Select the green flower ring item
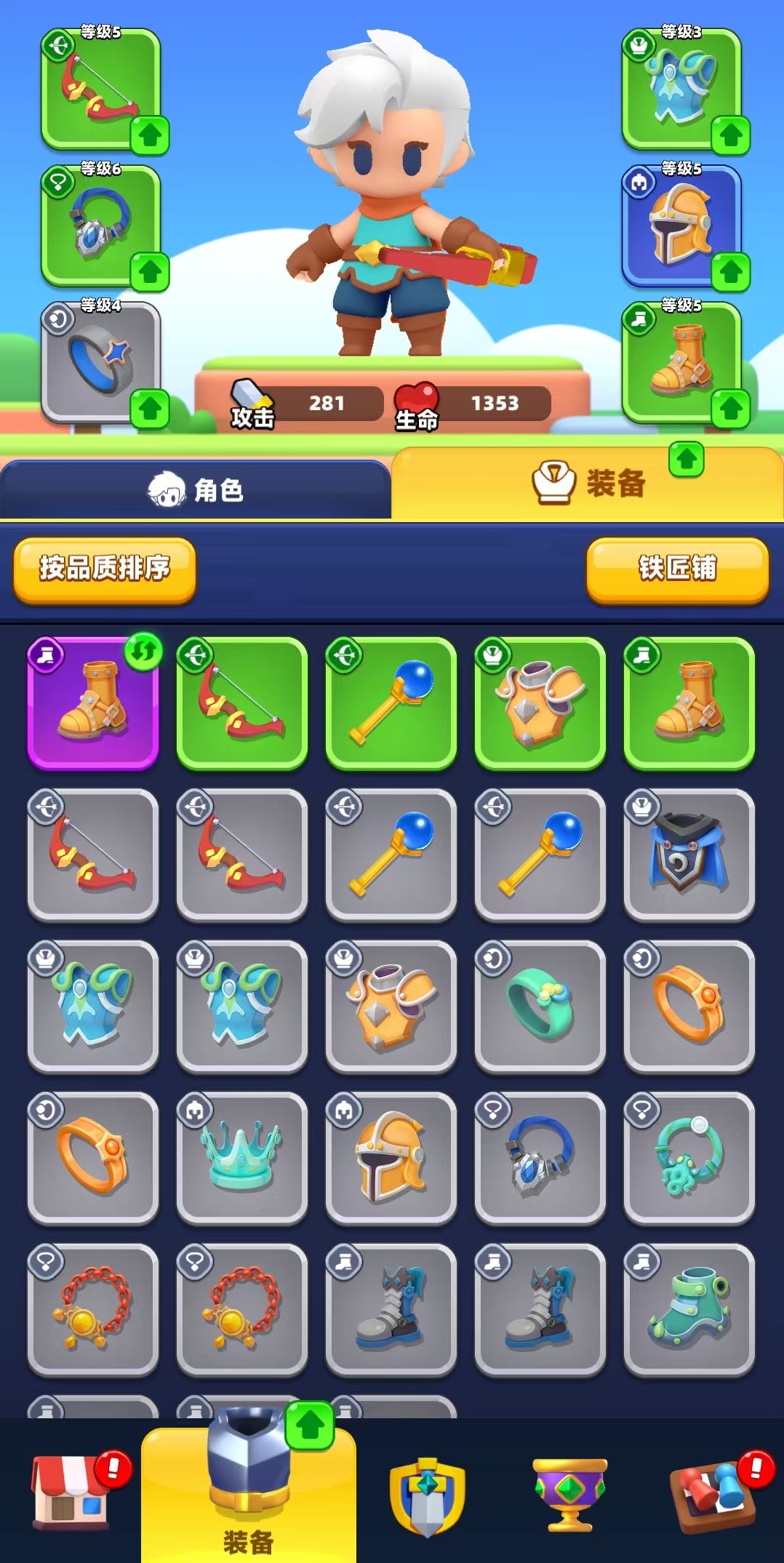The width and height of the screenshot is (784, 1563). 540,1006
